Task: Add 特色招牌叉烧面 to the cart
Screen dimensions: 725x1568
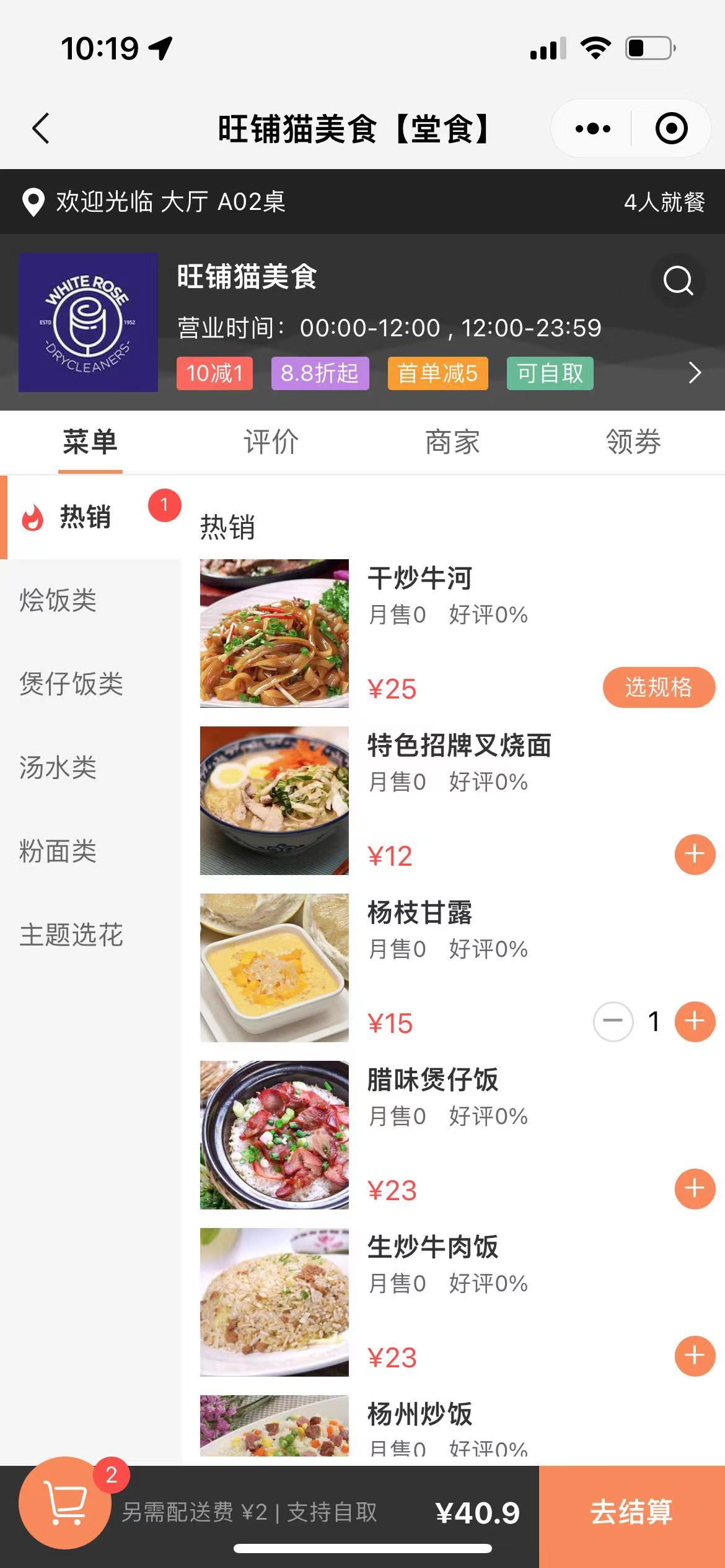Action: click(695, 855)
